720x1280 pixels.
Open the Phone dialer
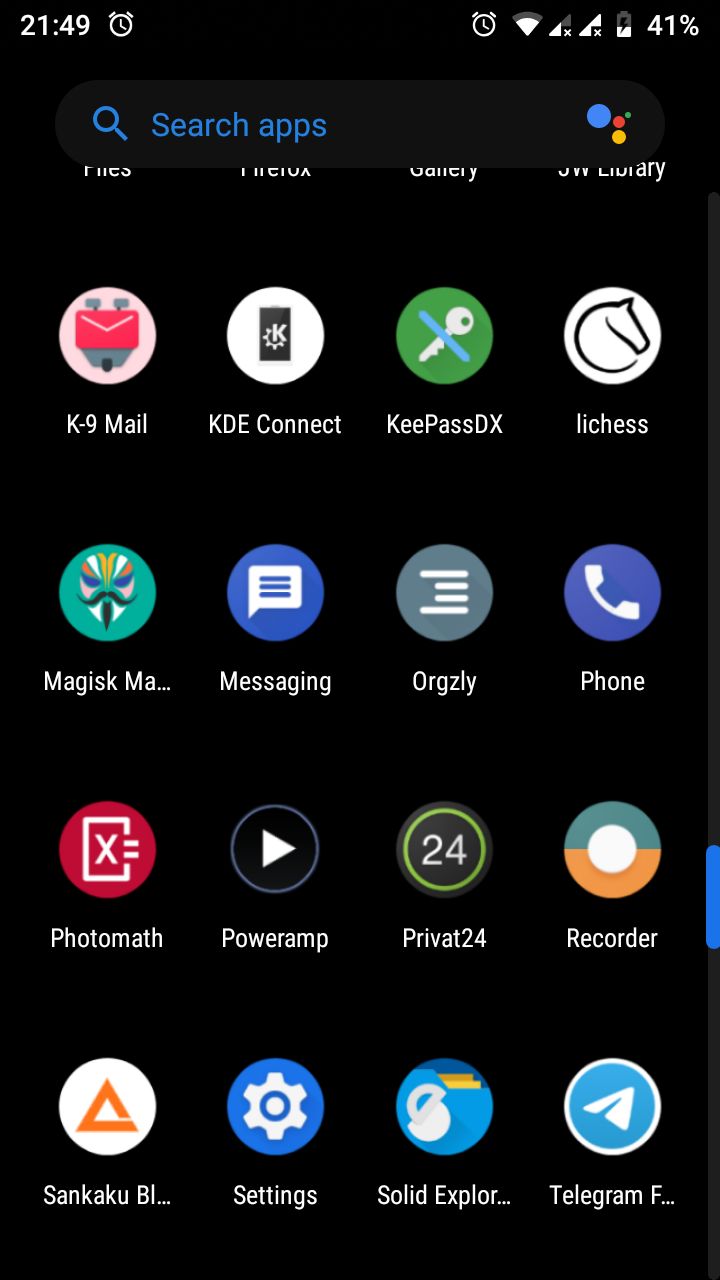click(x=612, y=593)
